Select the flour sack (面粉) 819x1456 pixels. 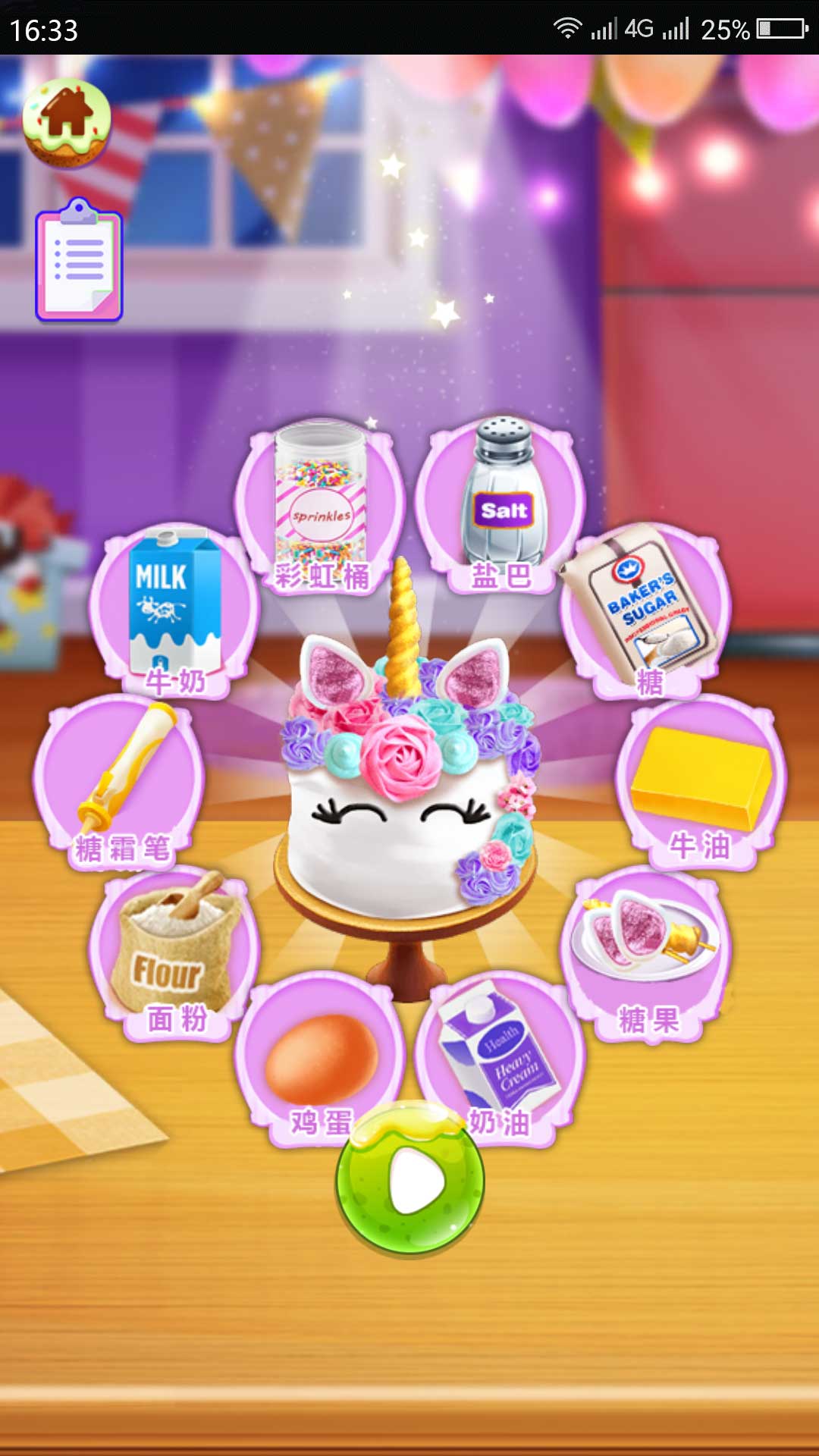[175, 952]
